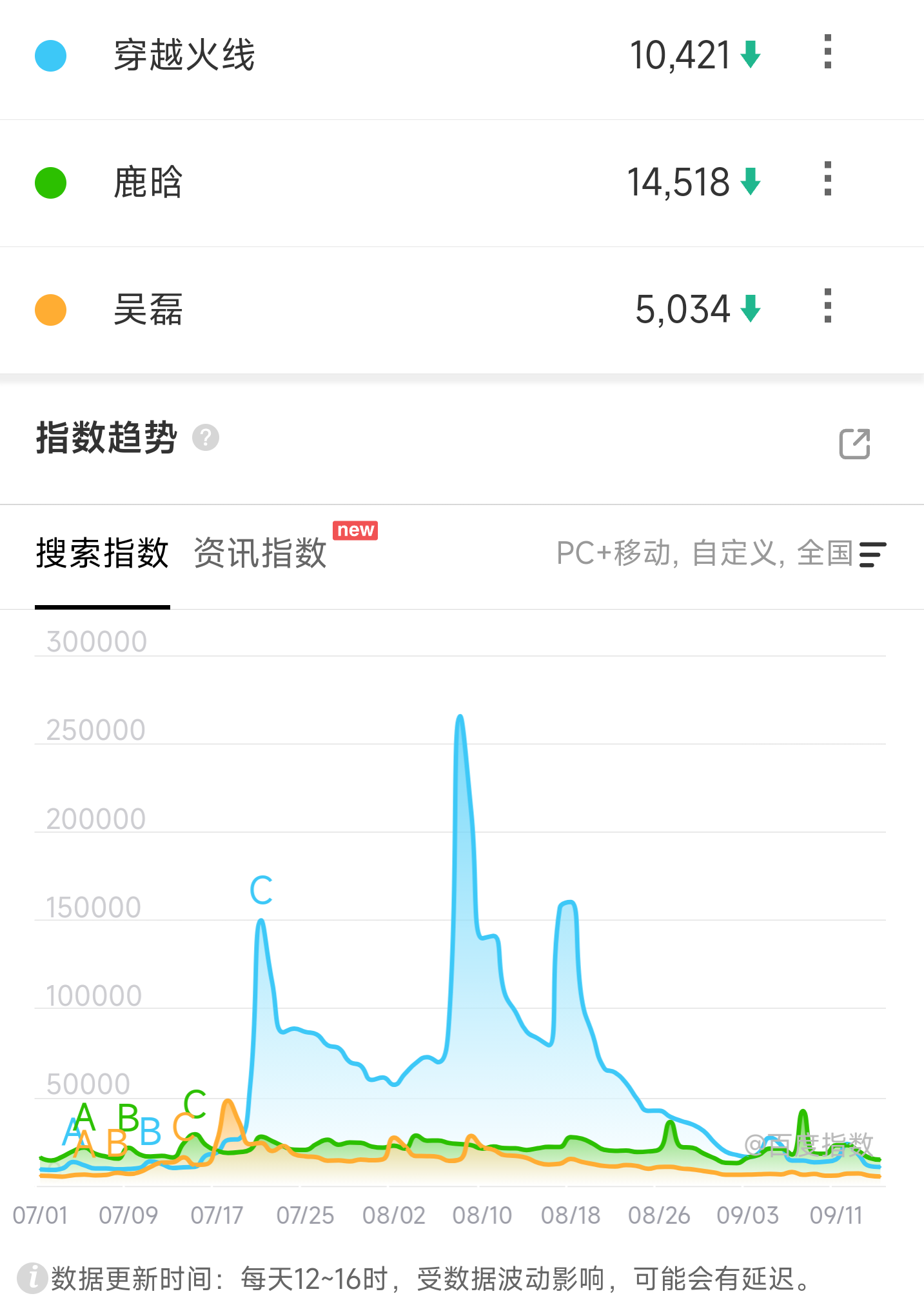Image resolution: width=924 pixels, height=1316 pixels.
Task: Open the PC+移动, 自定义, 全国 filter
Action: coord(721,553)
